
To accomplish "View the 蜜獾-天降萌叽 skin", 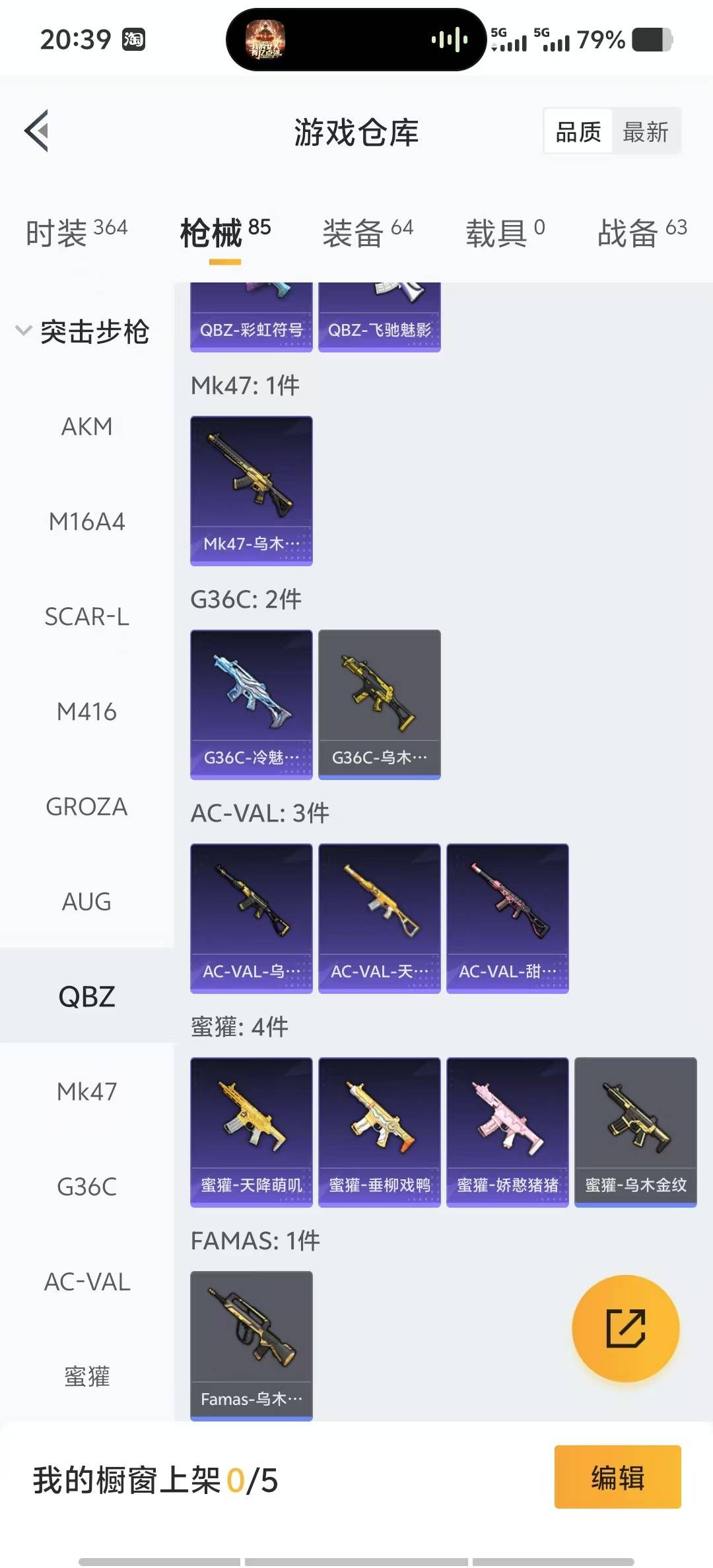I will pyautogui.click(x=251, y=1132).
